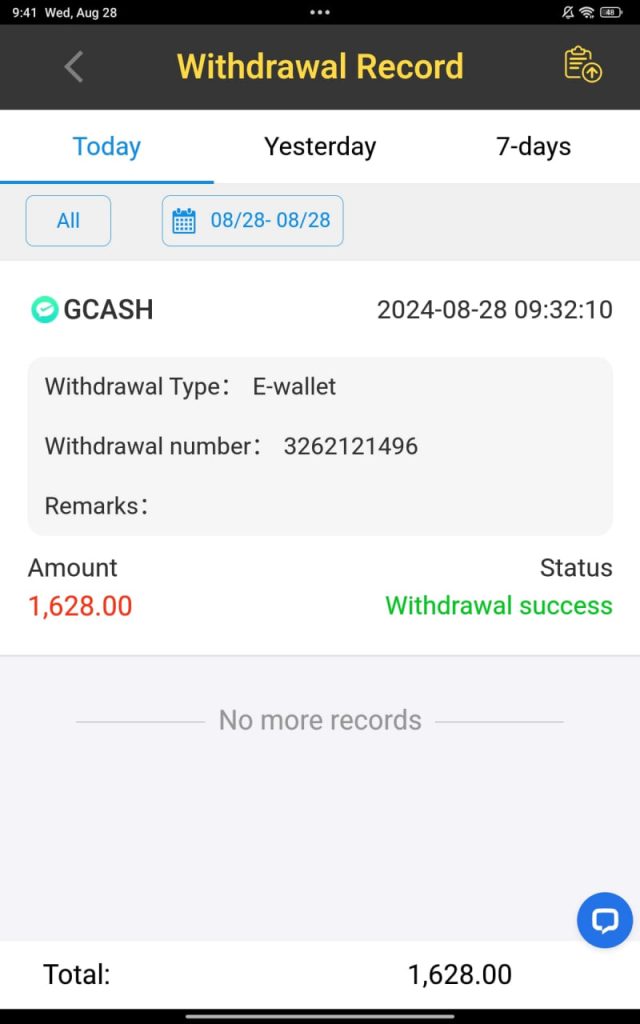Pick the 08/28- 08/28 date range

253,221
